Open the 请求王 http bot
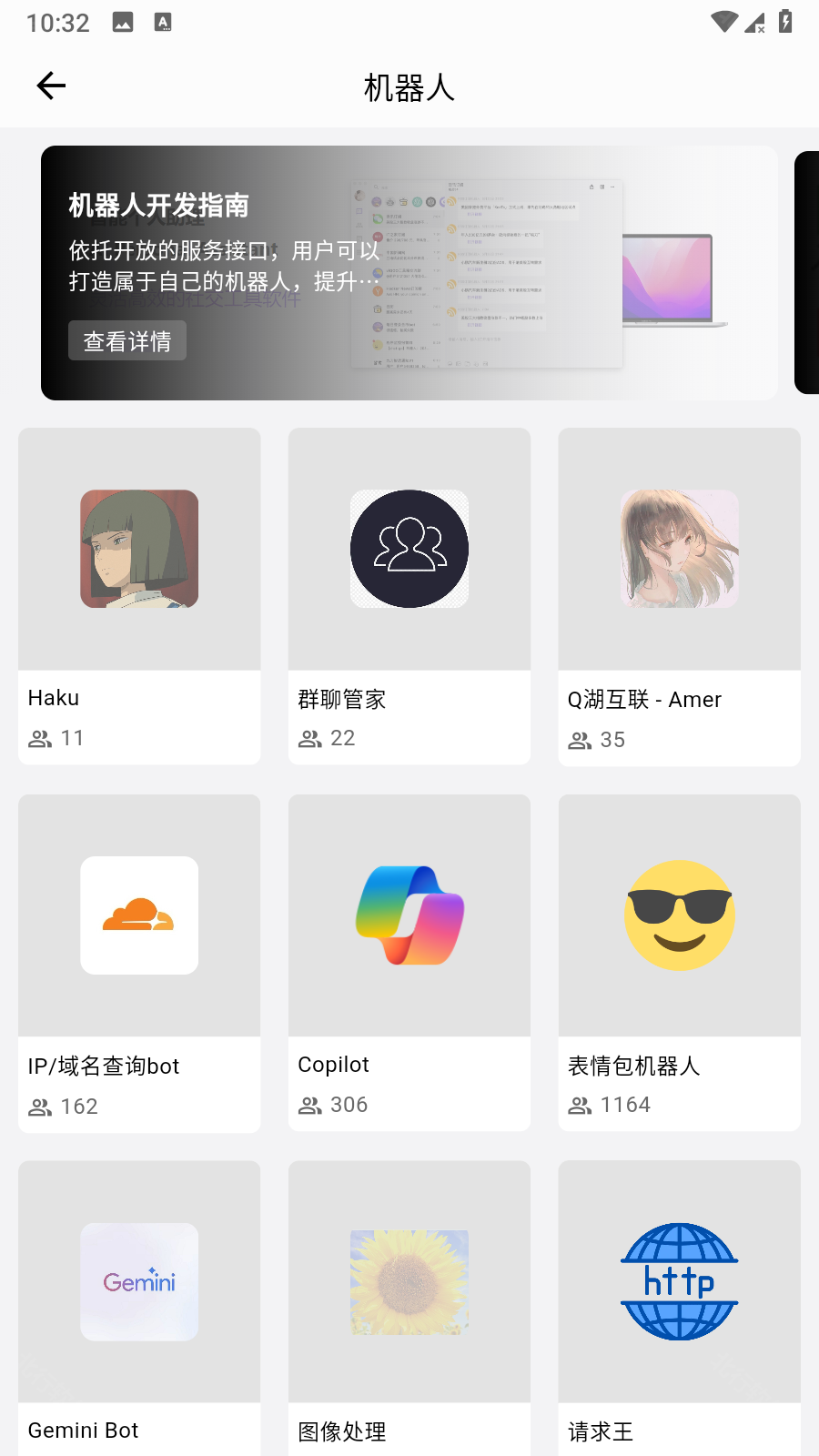Image resolution: width=819 pixels, height=1456 pixels. tap(679, 1306)
